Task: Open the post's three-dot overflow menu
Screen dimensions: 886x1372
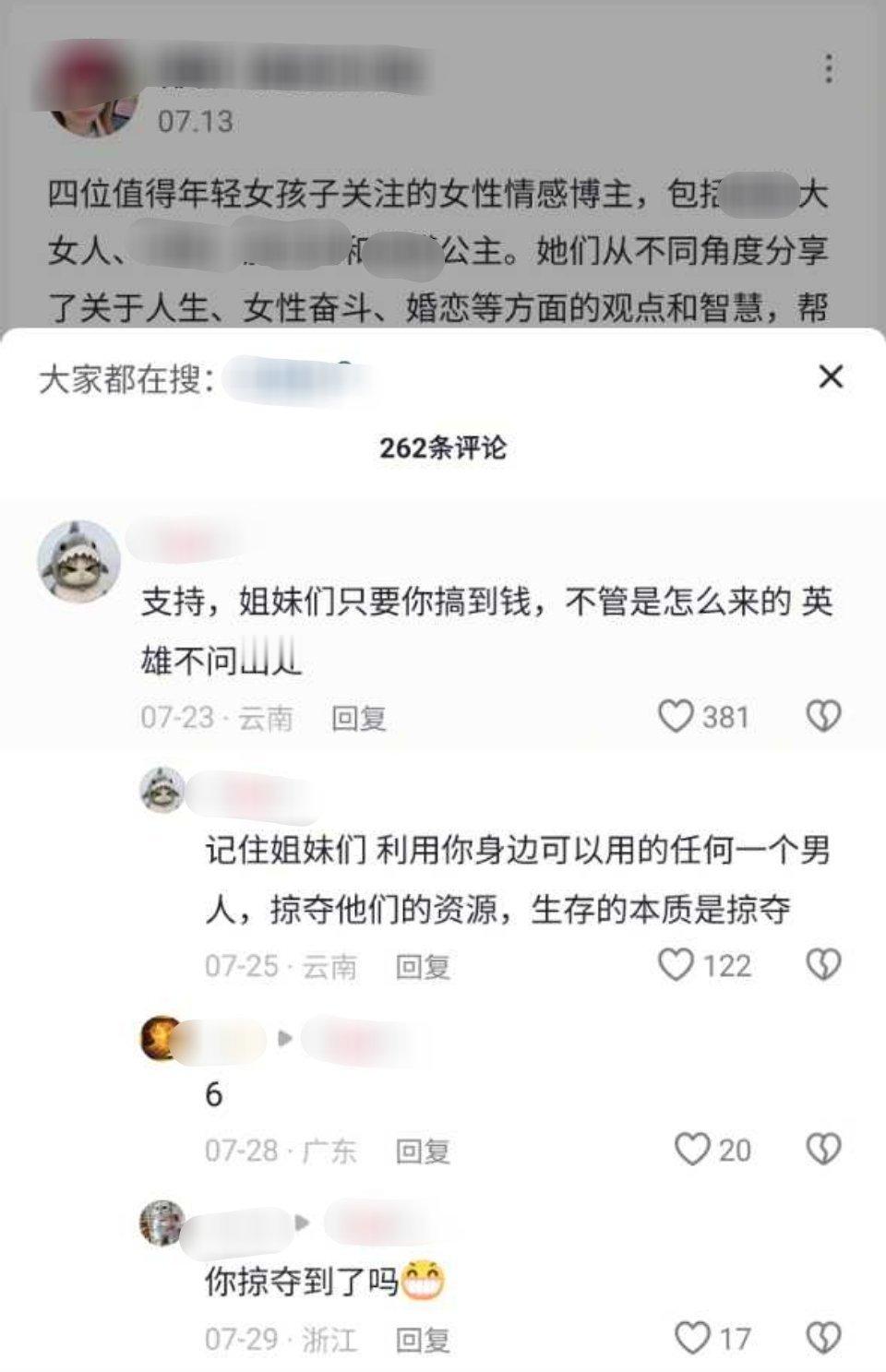Action: pos(829,69)
